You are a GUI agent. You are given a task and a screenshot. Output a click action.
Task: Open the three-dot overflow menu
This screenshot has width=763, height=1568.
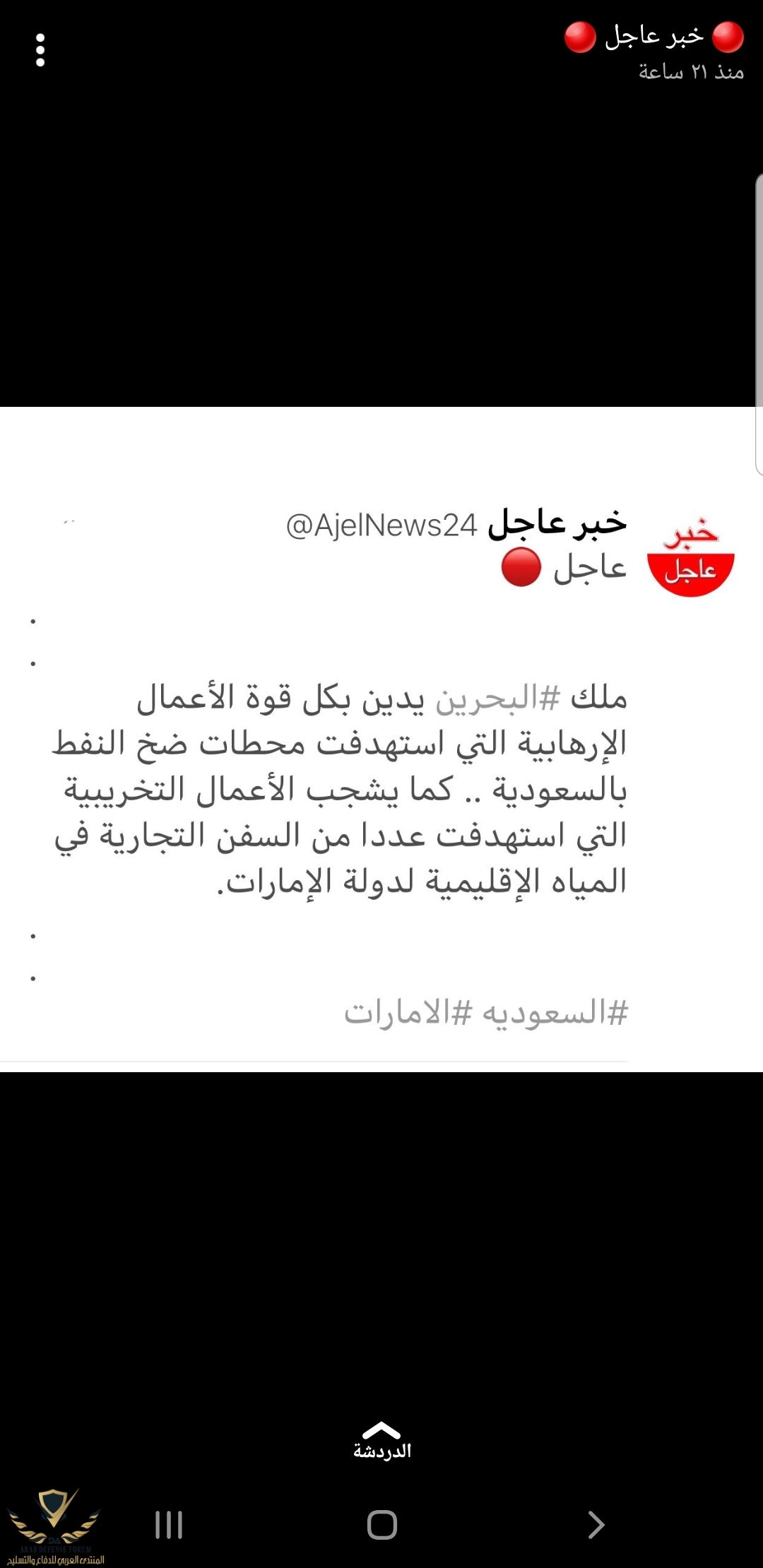click(40, 50)
